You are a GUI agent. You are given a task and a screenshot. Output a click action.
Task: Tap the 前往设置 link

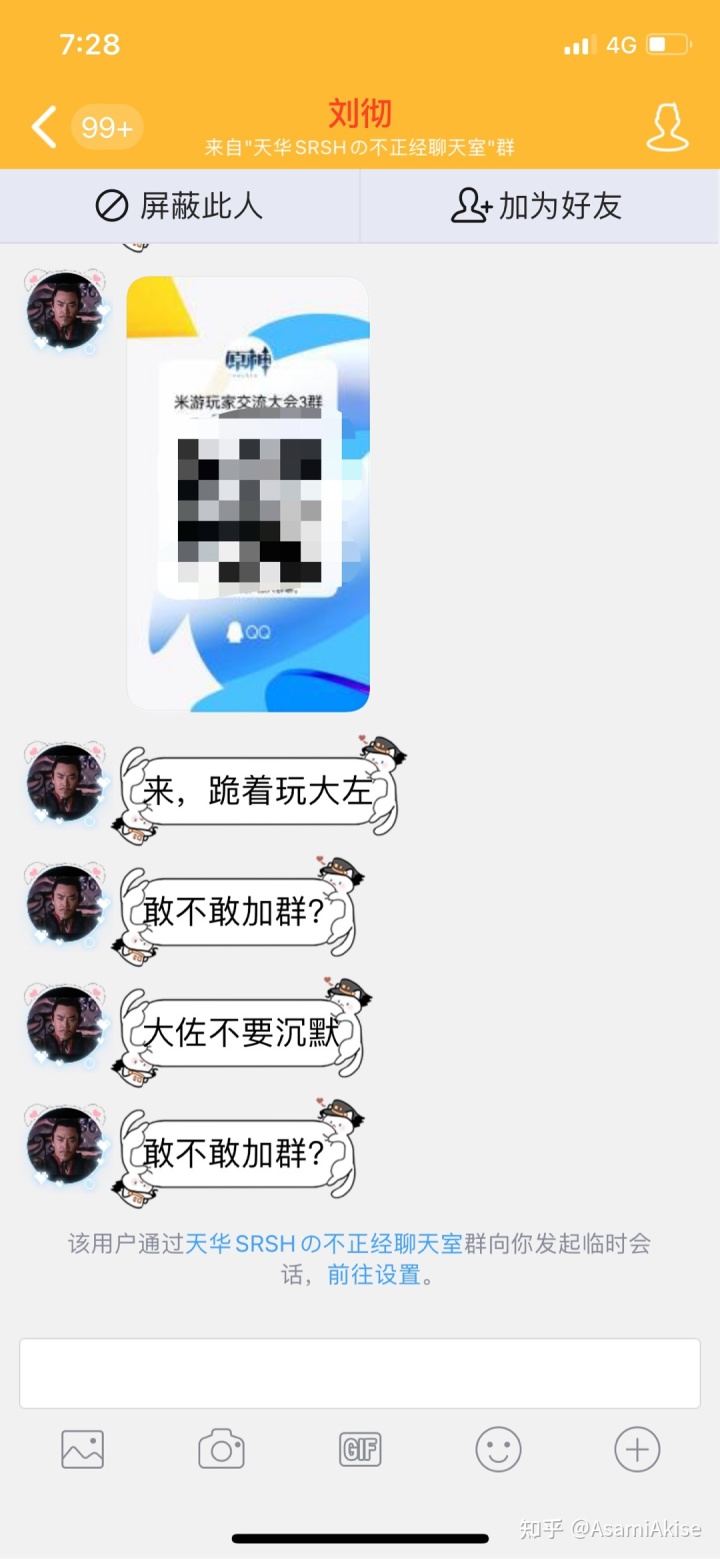point(374,1275)
